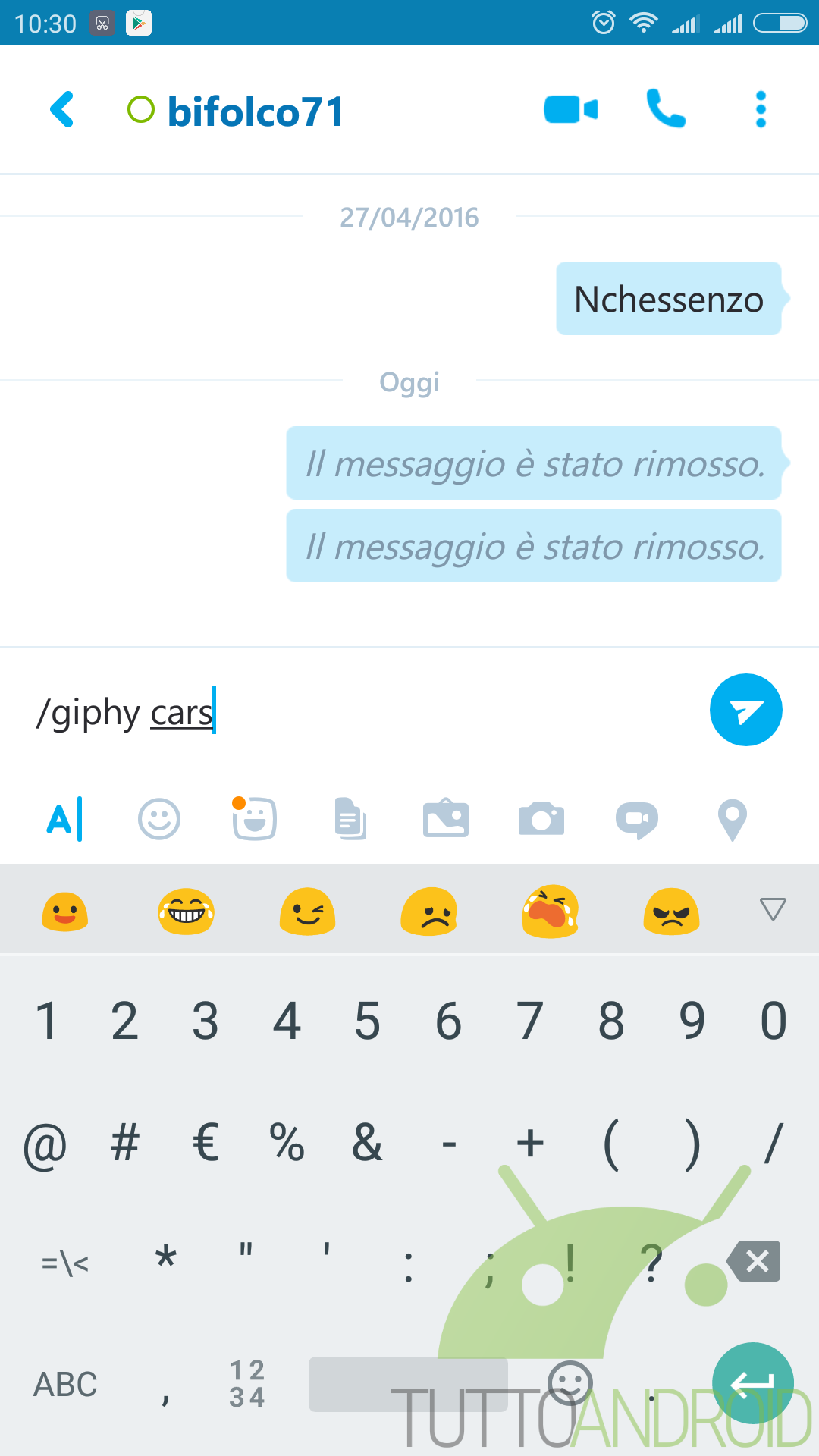
Task: Switch the keyboard to ABC letters
Action: click(x=65, y=1385)
